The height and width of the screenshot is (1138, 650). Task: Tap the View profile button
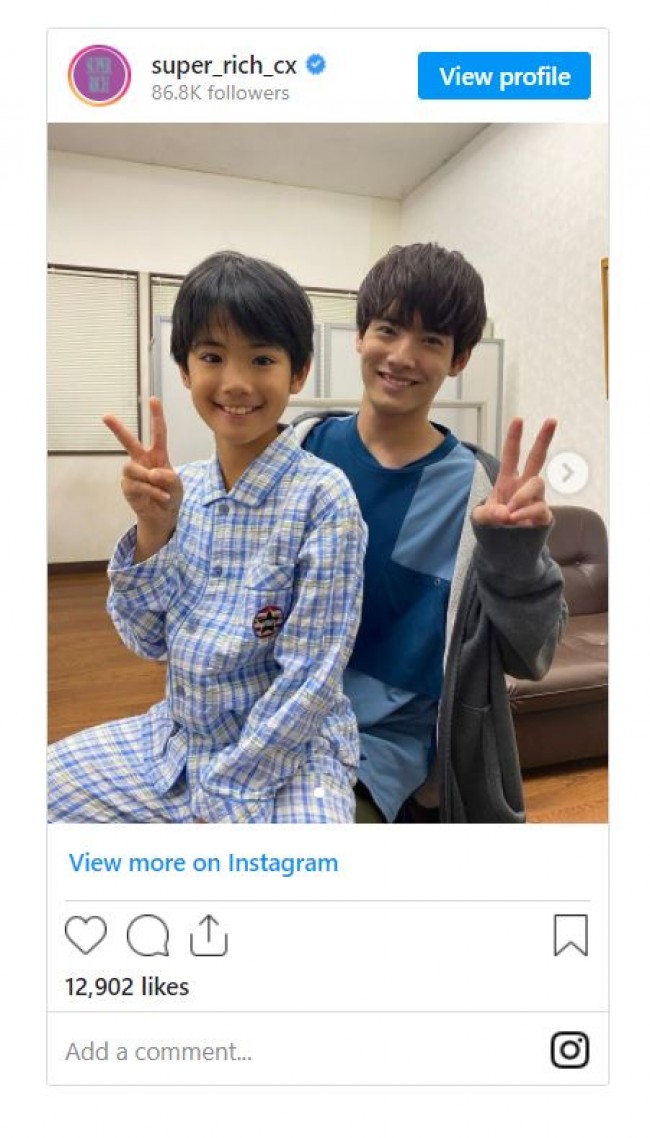click(x=504, y=76)
